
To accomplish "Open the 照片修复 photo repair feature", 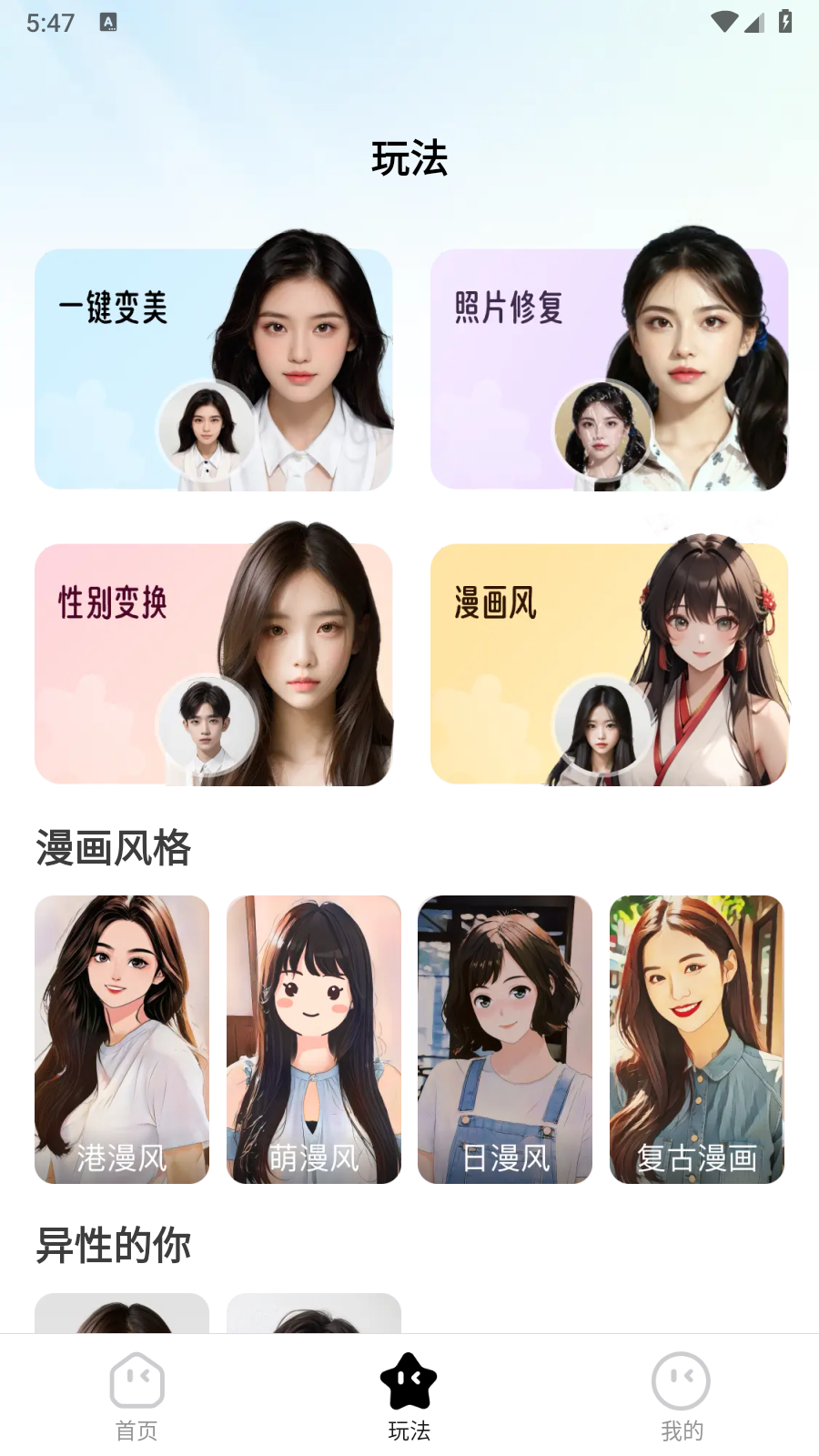I will [610, 369].
